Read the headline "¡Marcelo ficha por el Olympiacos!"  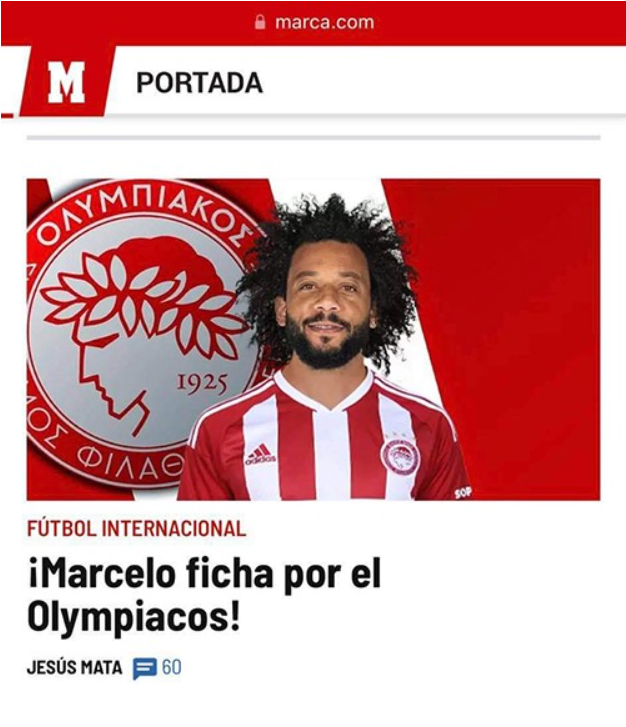(x=204, y=596)
